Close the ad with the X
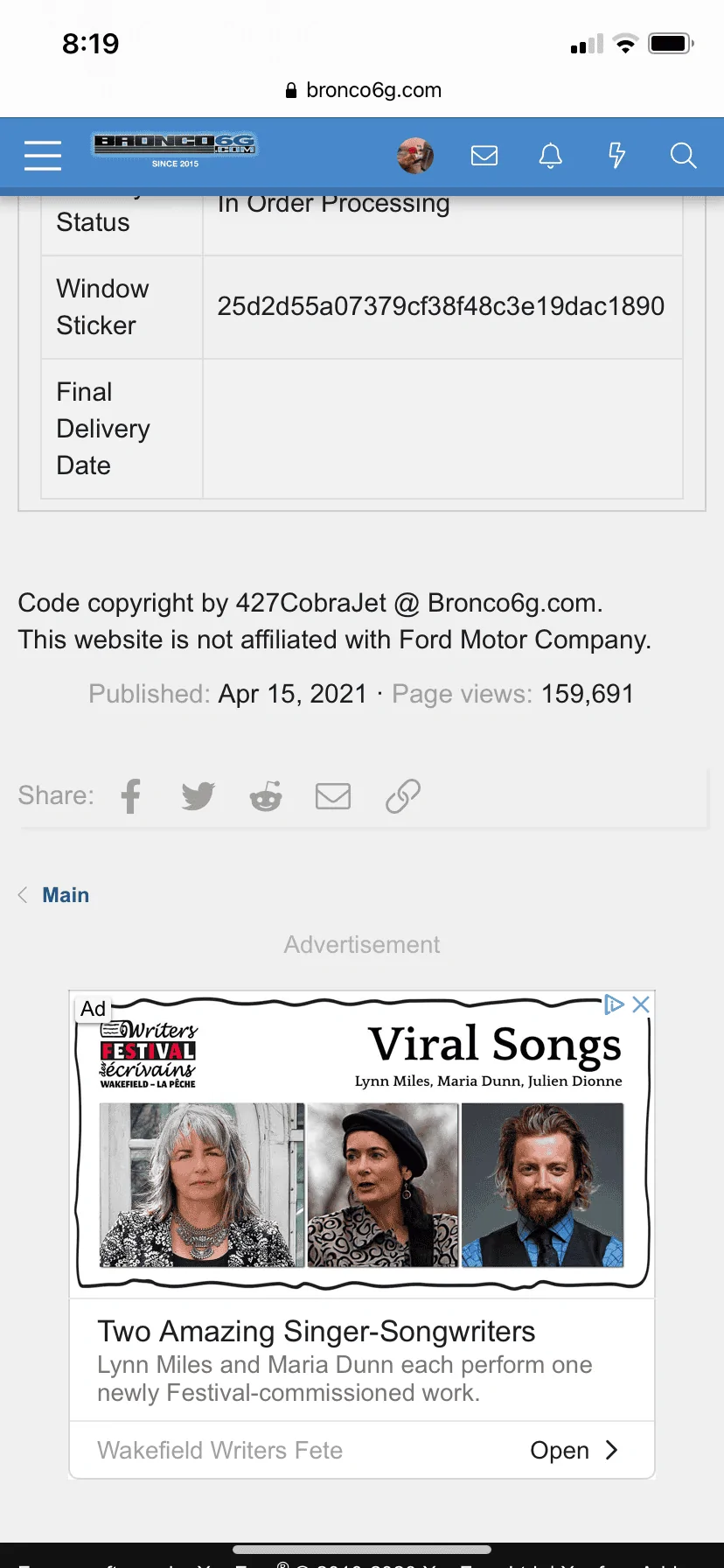The image size is (724, 1568). pos(641,1004)
